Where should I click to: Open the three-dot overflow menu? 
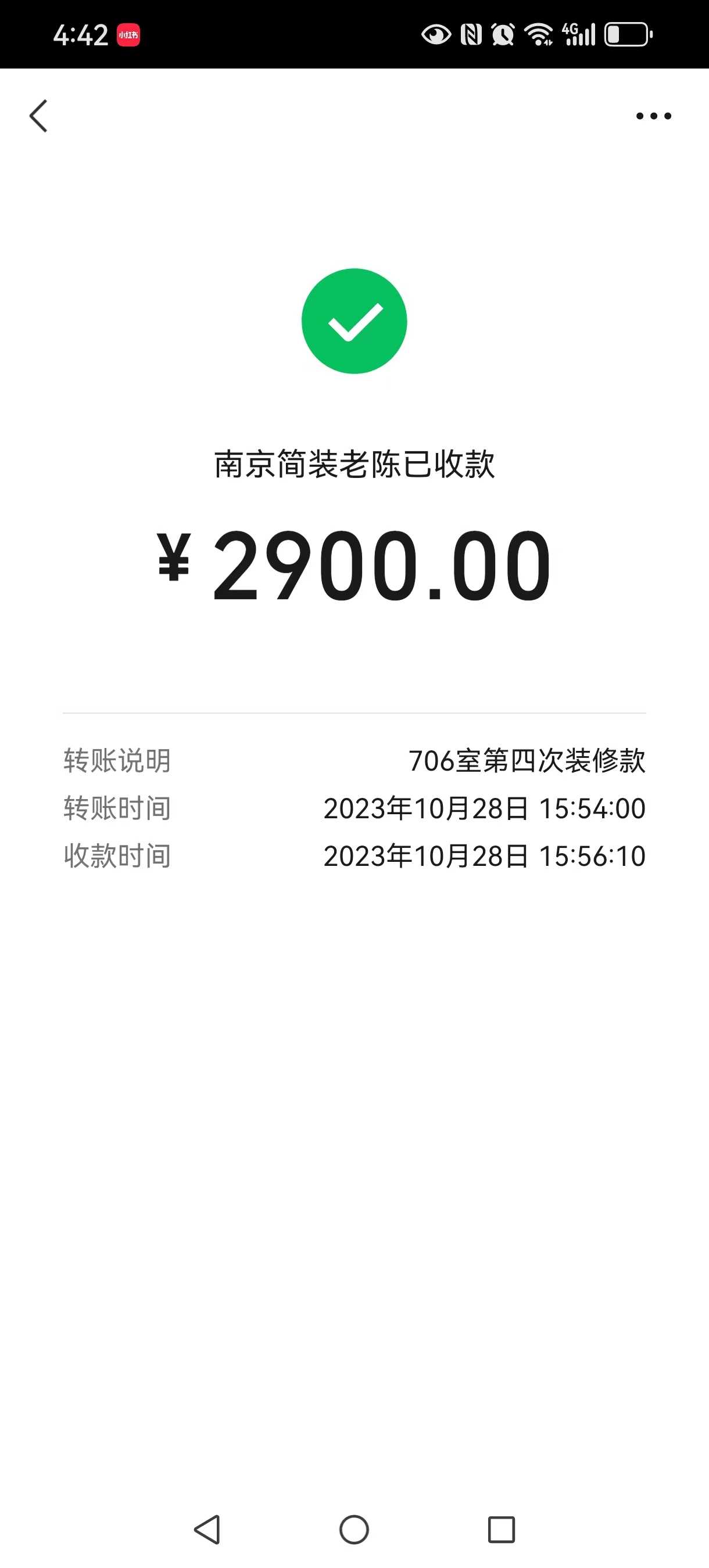[x=653, y=116]
